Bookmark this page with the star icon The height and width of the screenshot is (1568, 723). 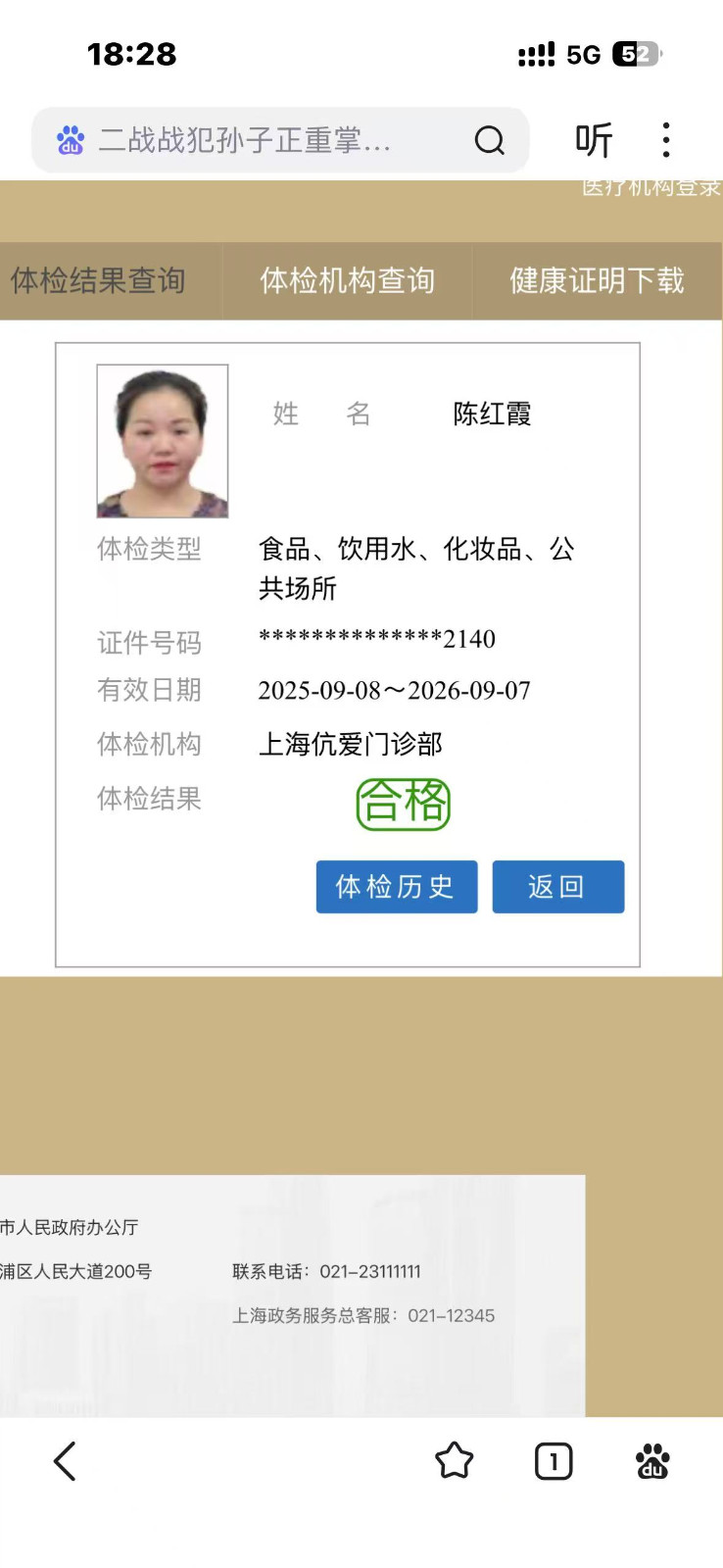pos(454,1461)
